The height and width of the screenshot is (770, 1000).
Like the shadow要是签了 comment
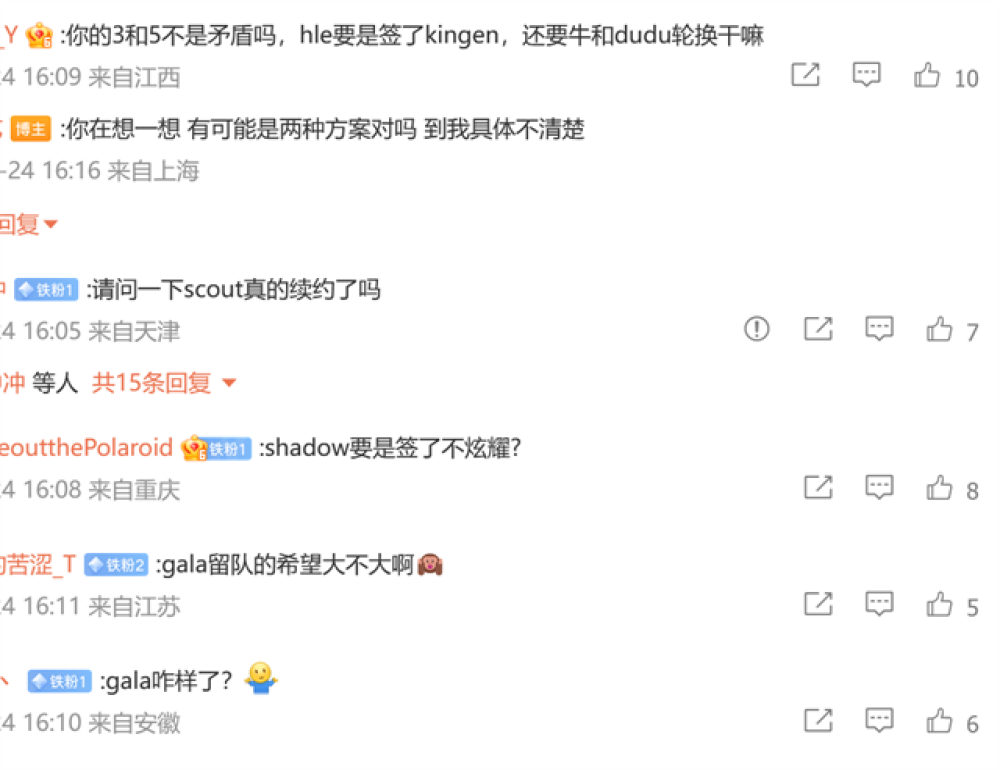[x=939, y=488]
